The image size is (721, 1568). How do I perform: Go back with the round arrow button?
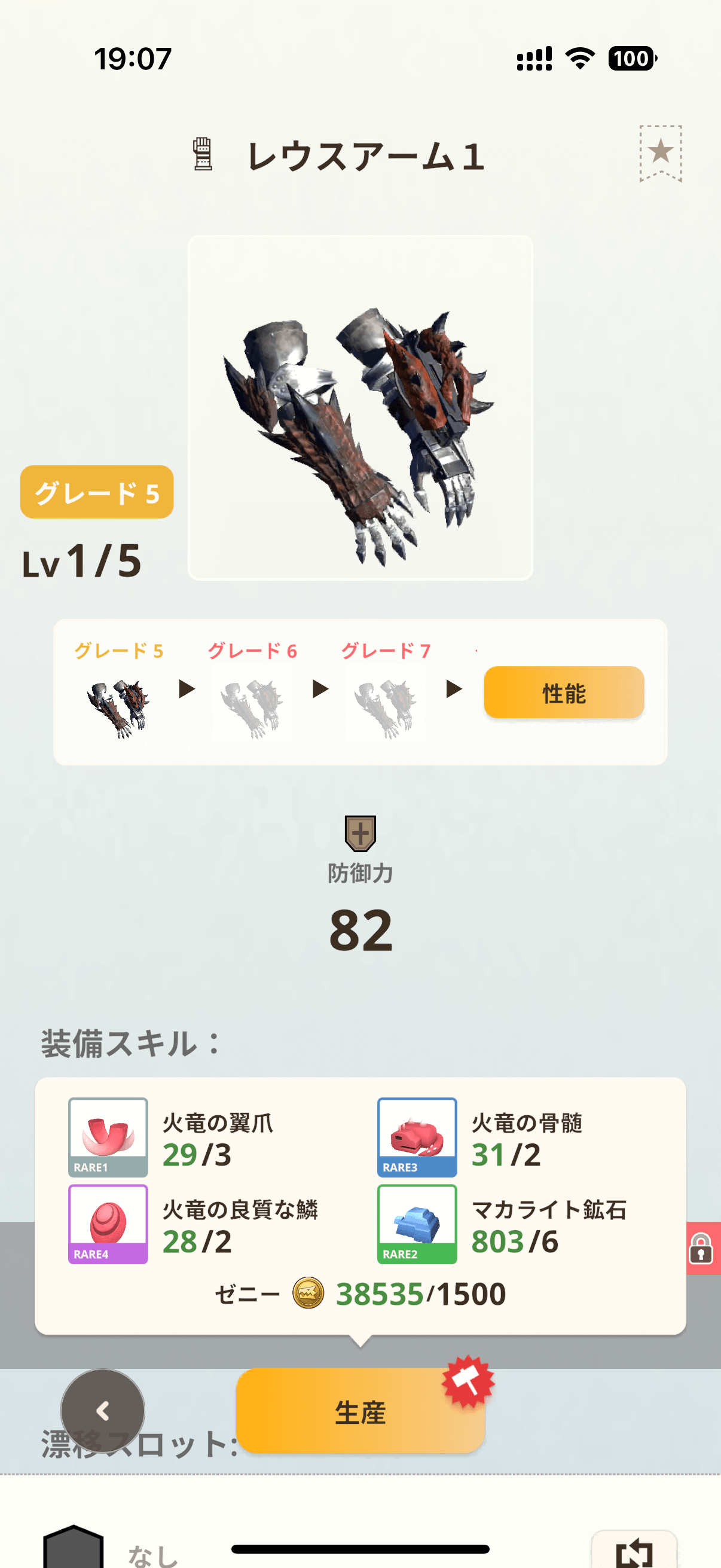click(103, 1410)
